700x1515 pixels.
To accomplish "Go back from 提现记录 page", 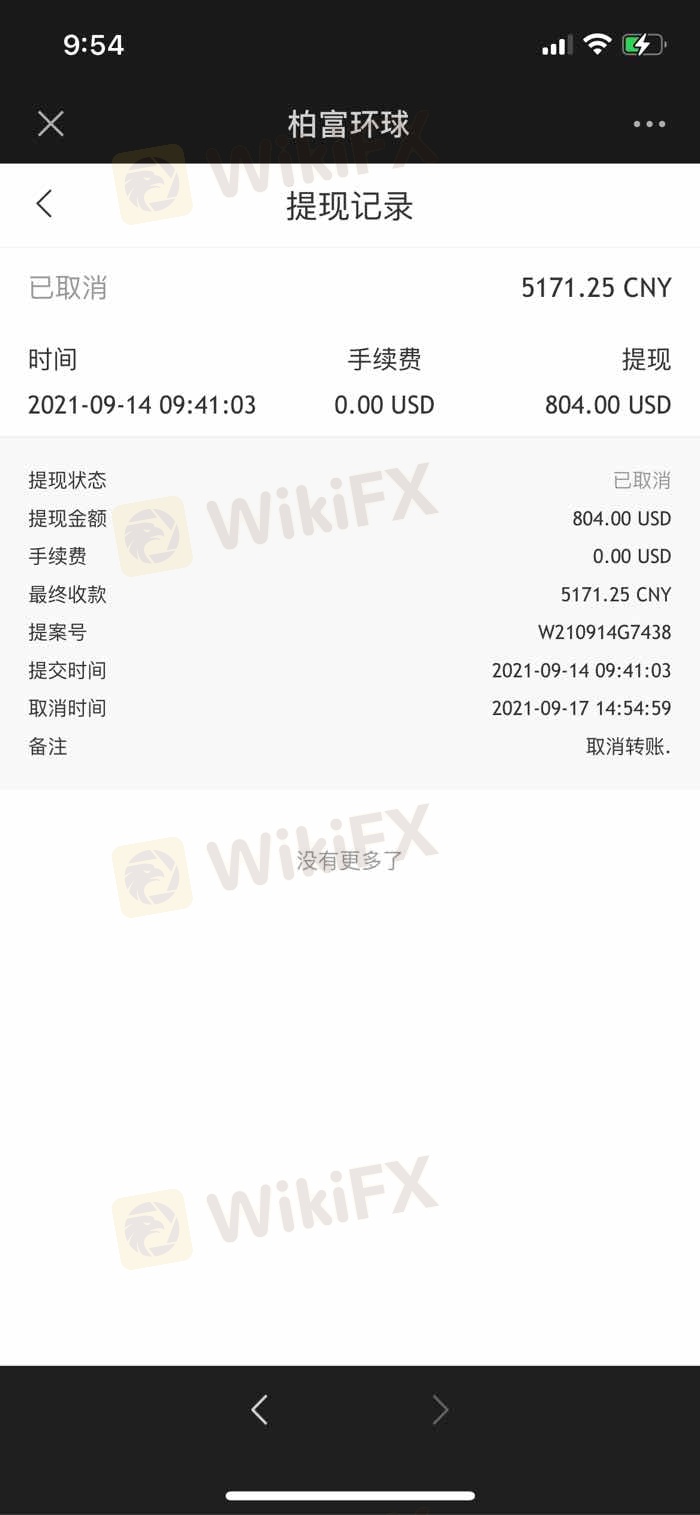I will (x=44, y=204).
